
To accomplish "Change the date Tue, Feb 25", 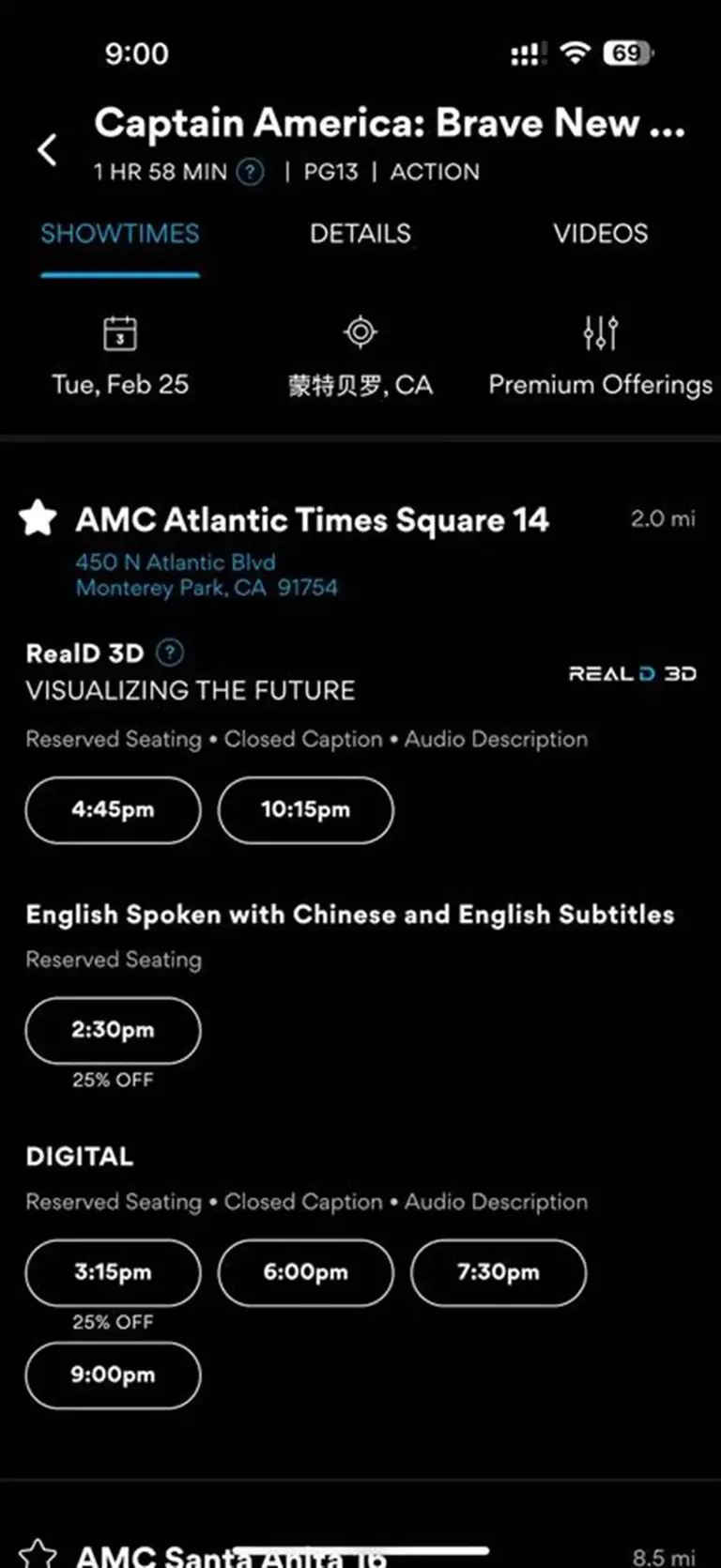I will pyautogui.click(x=120, y=358).
